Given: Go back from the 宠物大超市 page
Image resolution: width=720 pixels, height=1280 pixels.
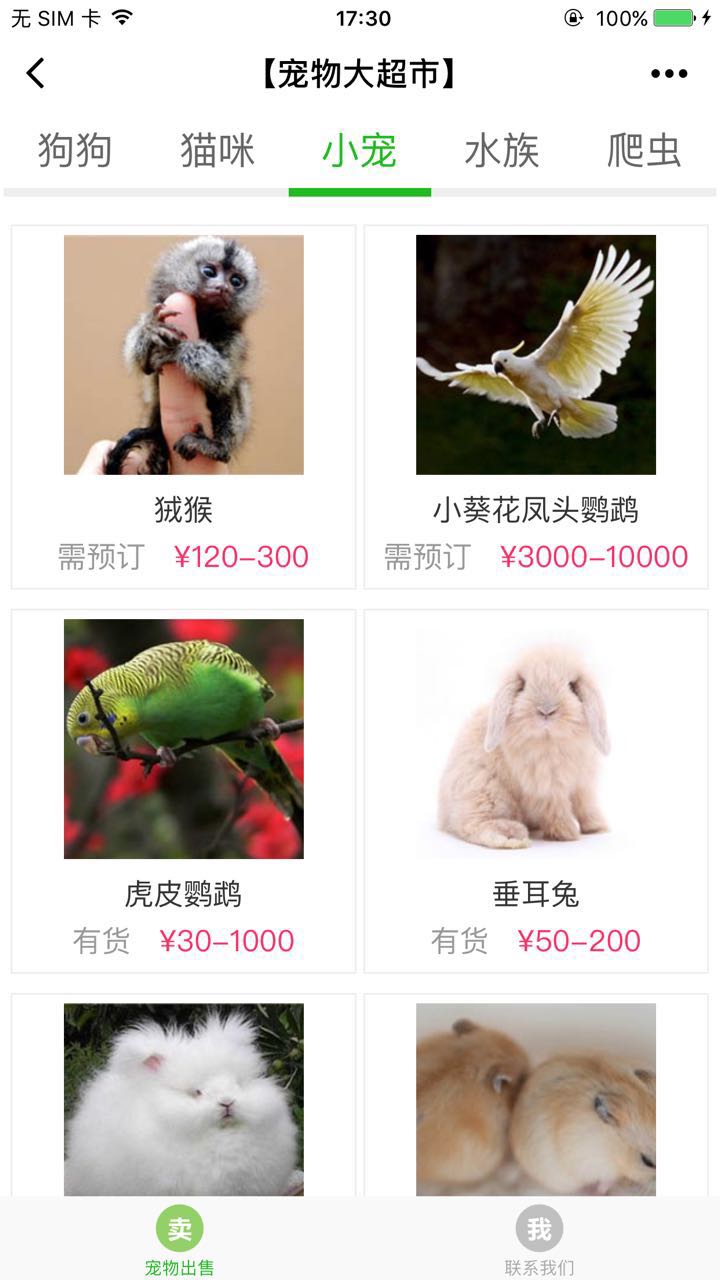Looking at the screenshot, I should click(x=36, y=73).
